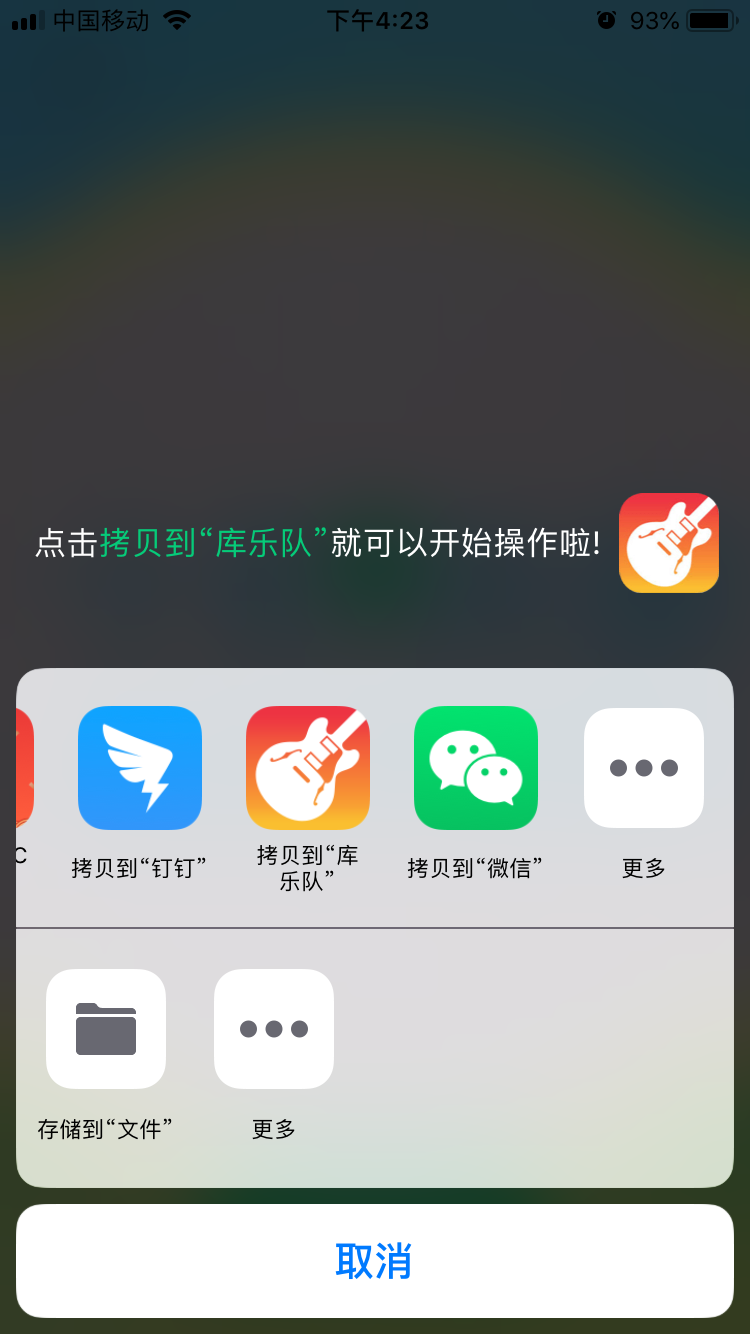The image size is (750, 1334).
Task: Select the DingTalk 拷贝到"钉钉" icon
Action: [x=140, y=768]
